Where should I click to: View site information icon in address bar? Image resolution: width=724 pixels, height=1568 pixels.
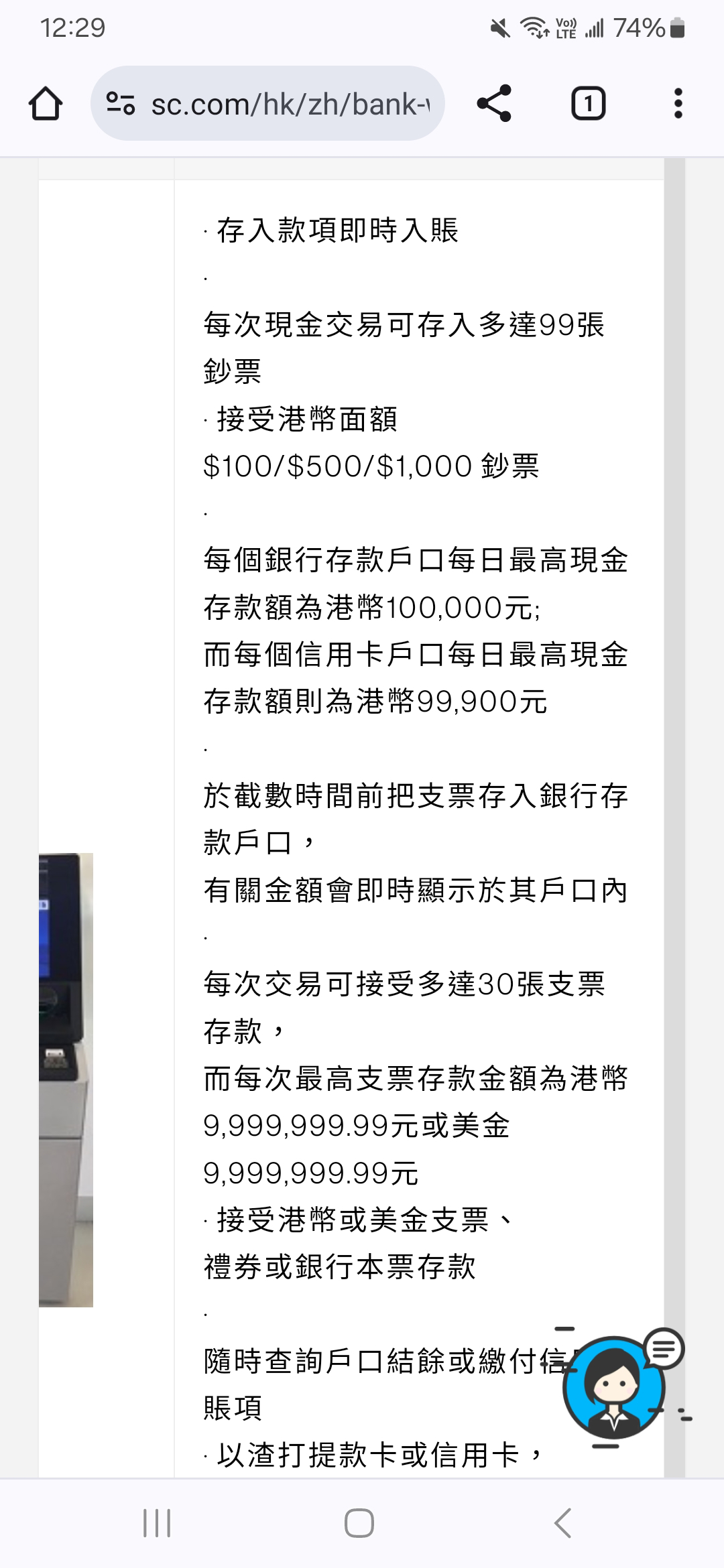pyautogui.click(x=121, y=104)
